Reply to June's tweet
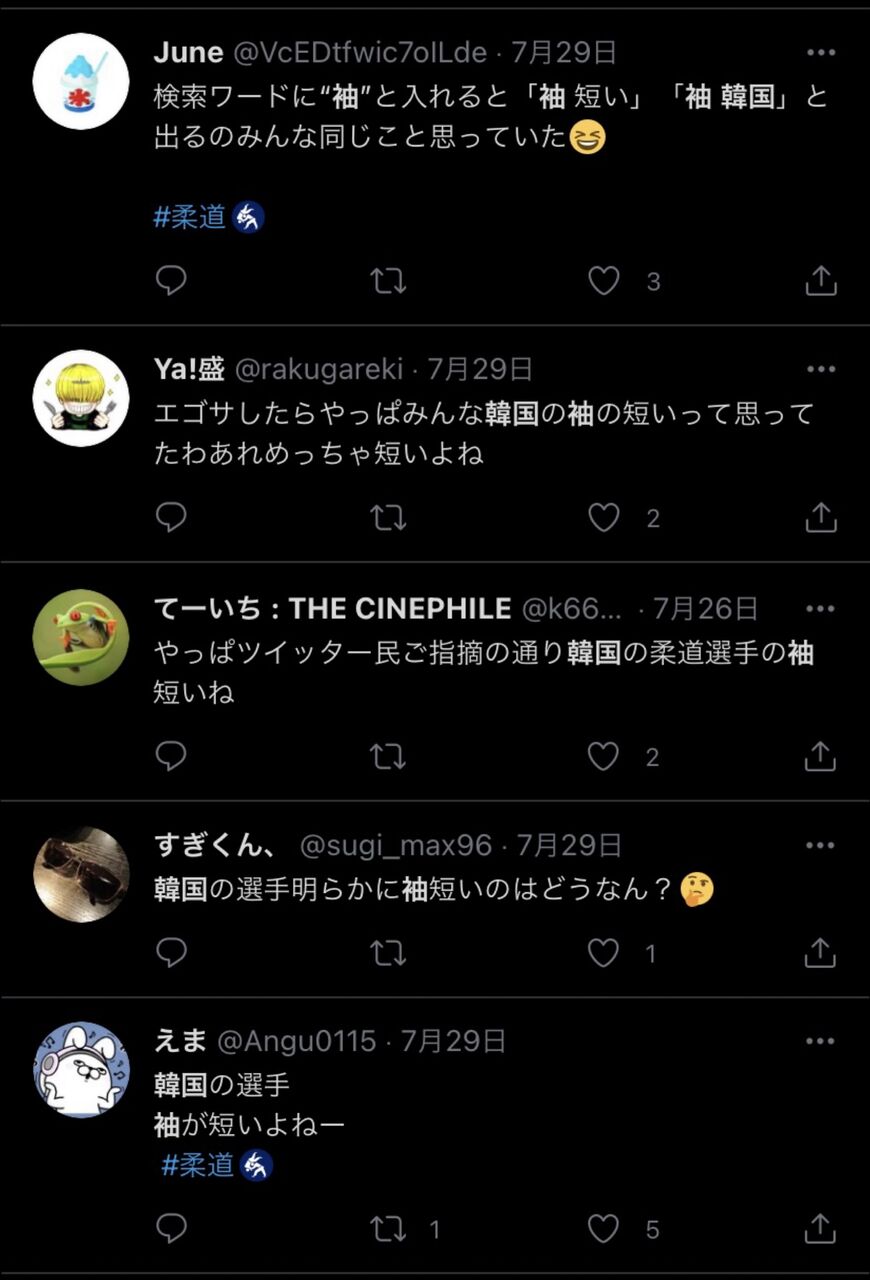This screenshot has width=870, height=1280. tap(171, 282)
